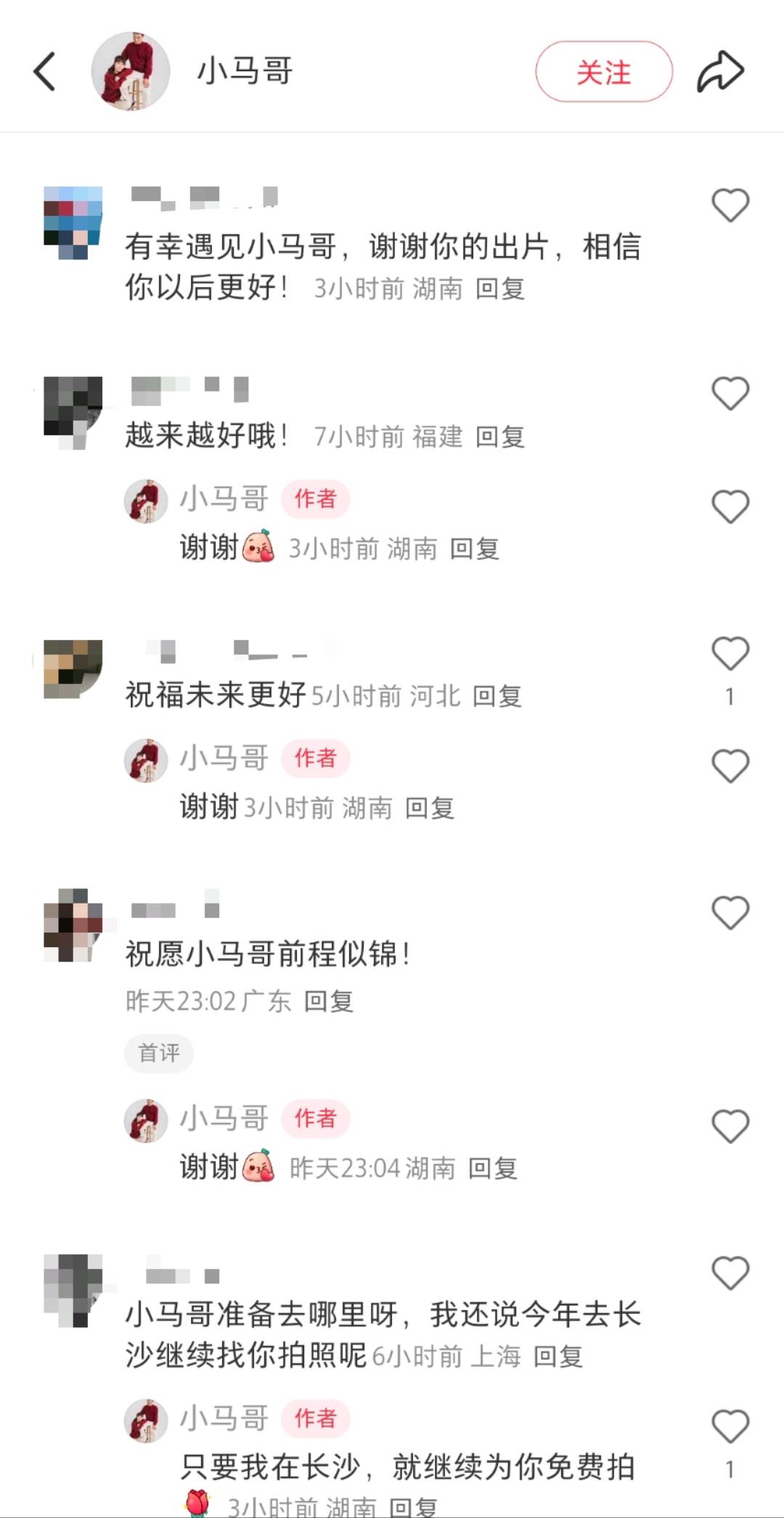Viewport: 784px width, 1518px height.
Task: Follow 小马哥 with the 关注 button
Action: [603, 72]
